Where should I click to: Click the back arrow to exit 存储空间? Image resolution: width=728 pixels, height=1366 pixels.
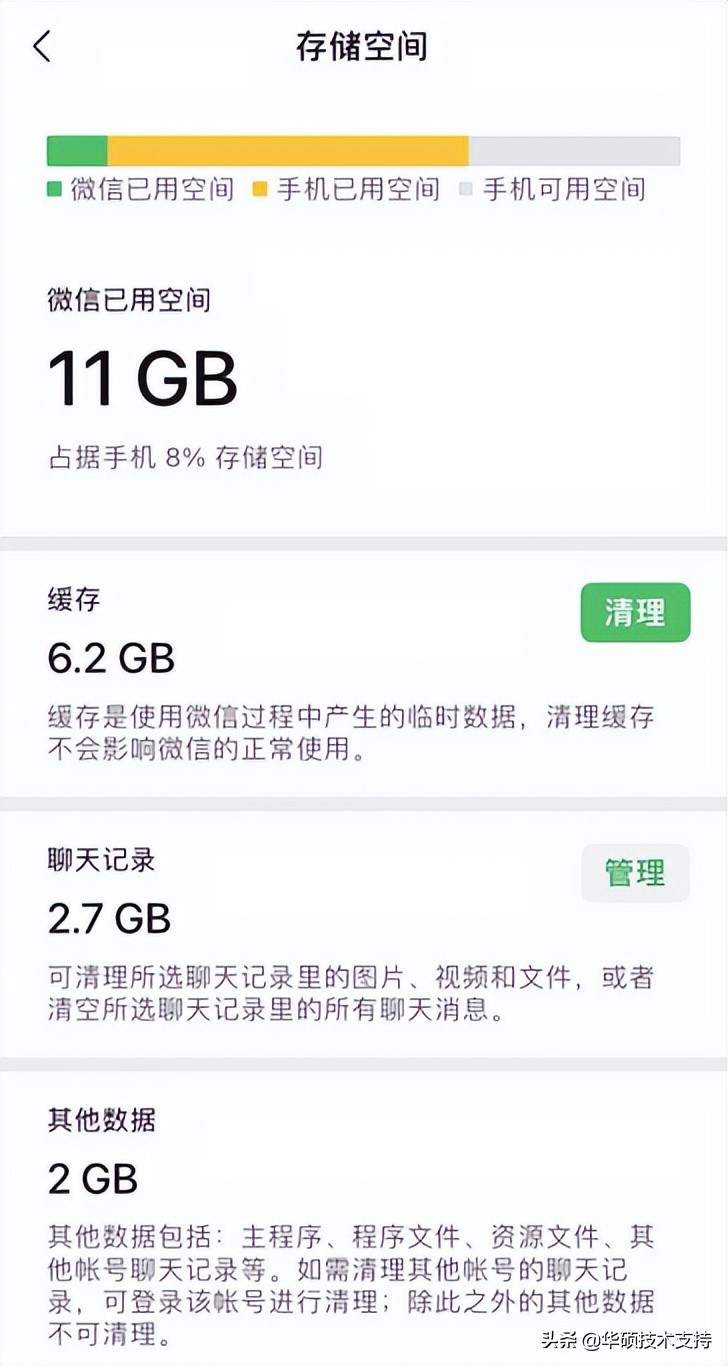coord(42,45)
